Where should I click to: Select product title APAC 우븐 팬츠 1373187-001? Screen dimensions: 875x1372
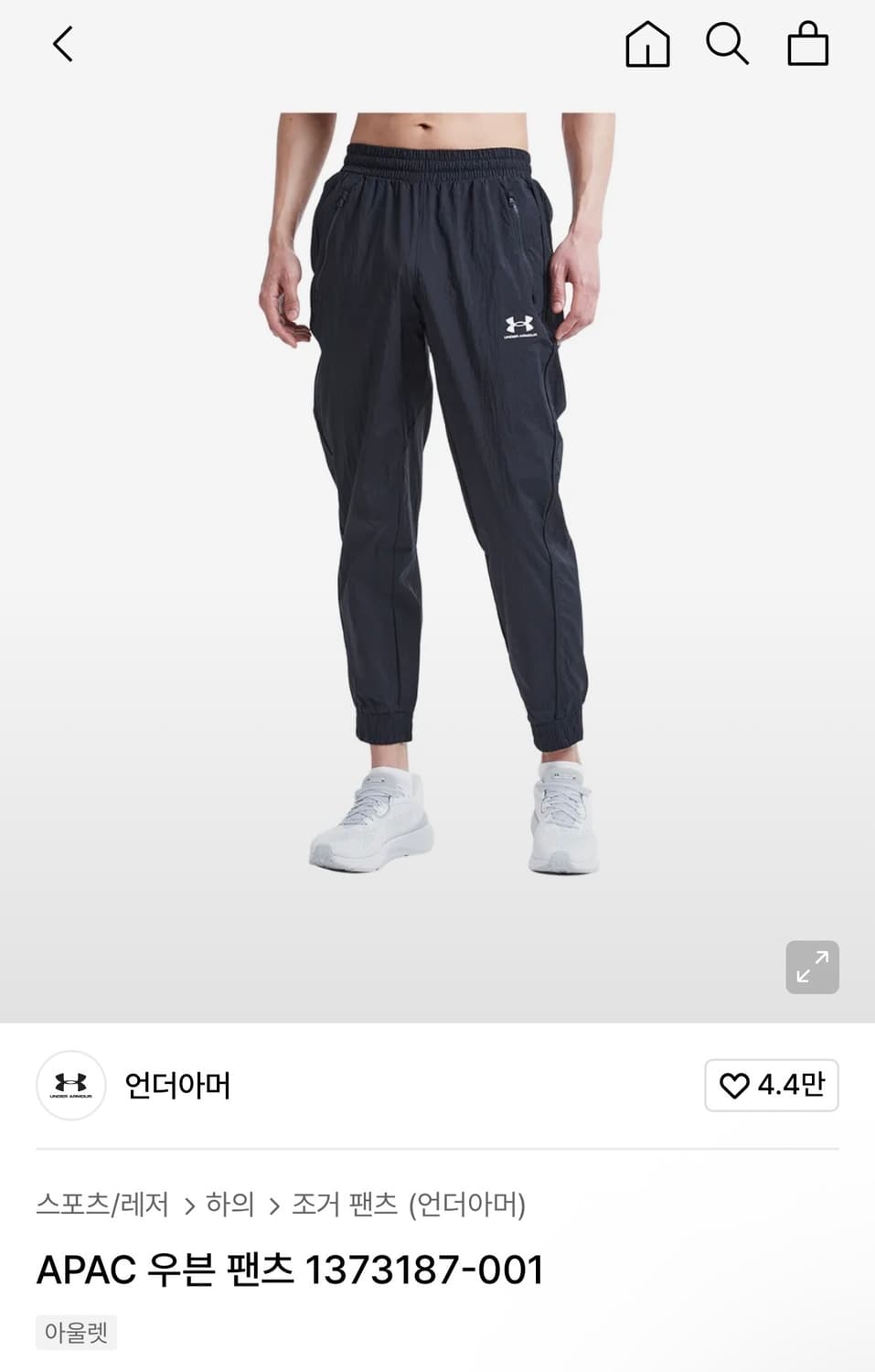[289, 1269]
